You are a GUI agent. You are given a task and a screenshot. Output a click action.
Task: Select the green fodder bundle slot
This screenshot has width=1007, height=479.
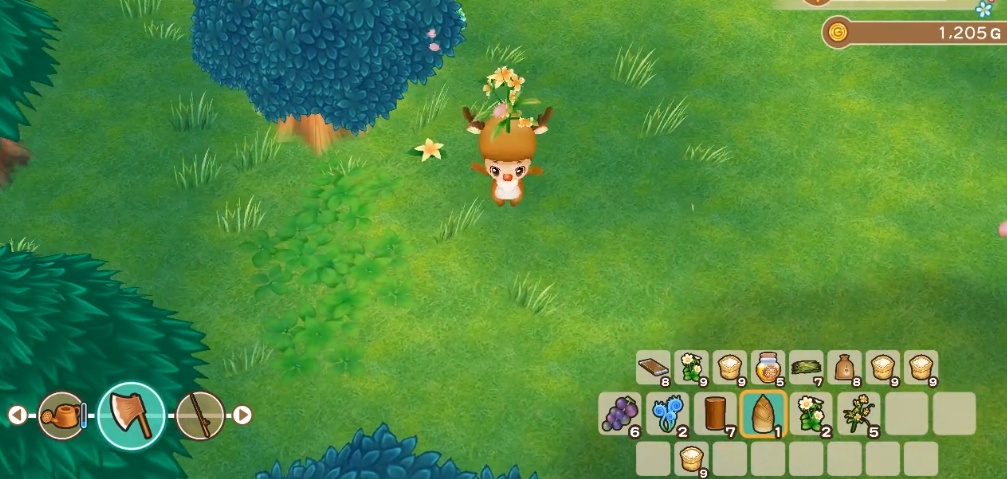[806, 368]
